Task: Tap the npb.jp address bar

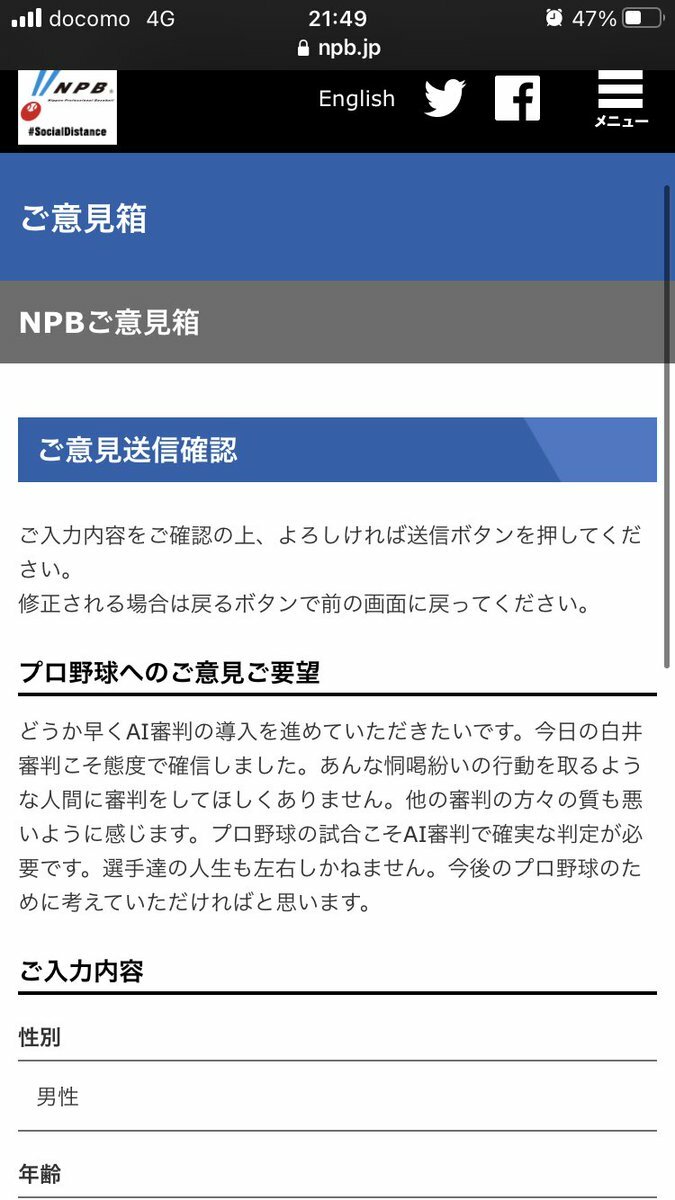Action: click(x=338, y=48)
